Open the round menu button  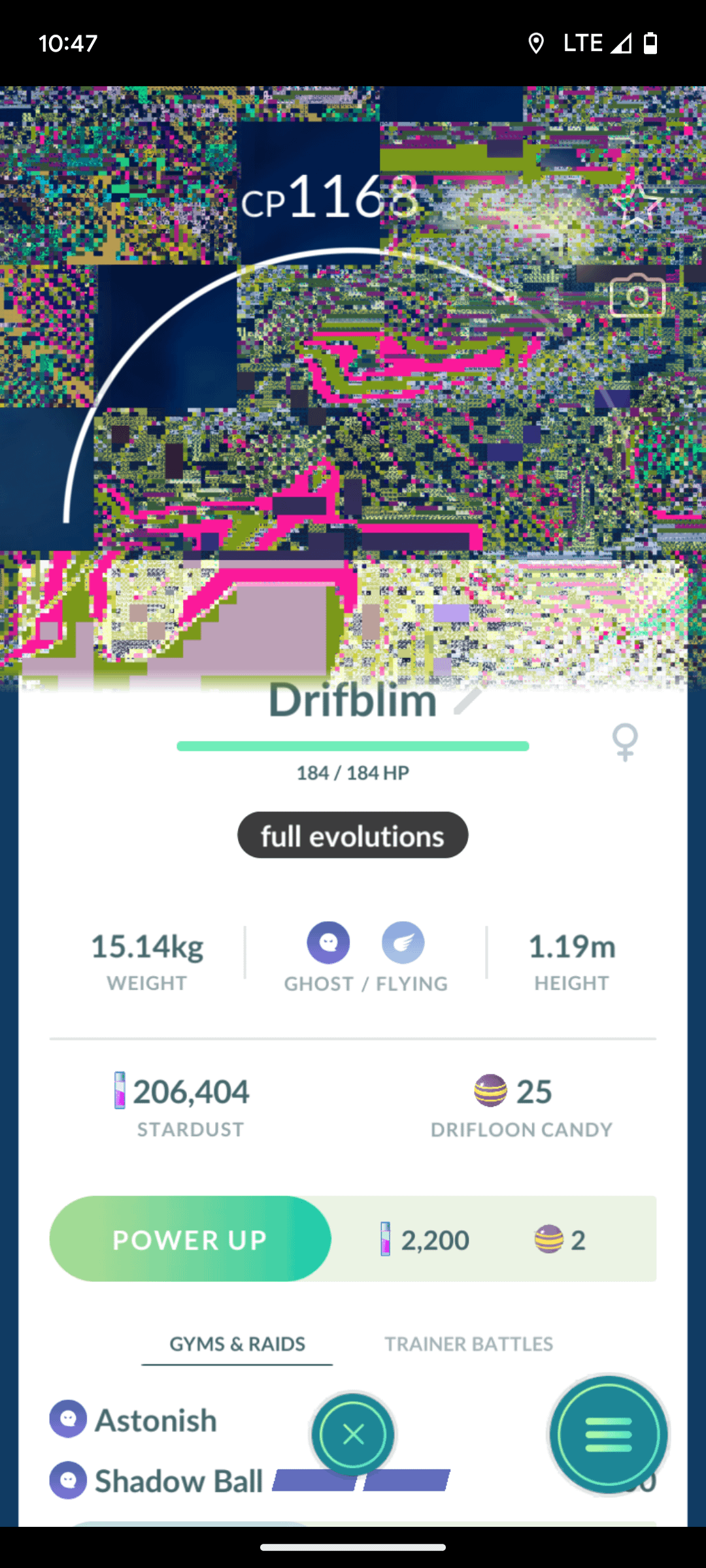click(x=608, y=1435)
